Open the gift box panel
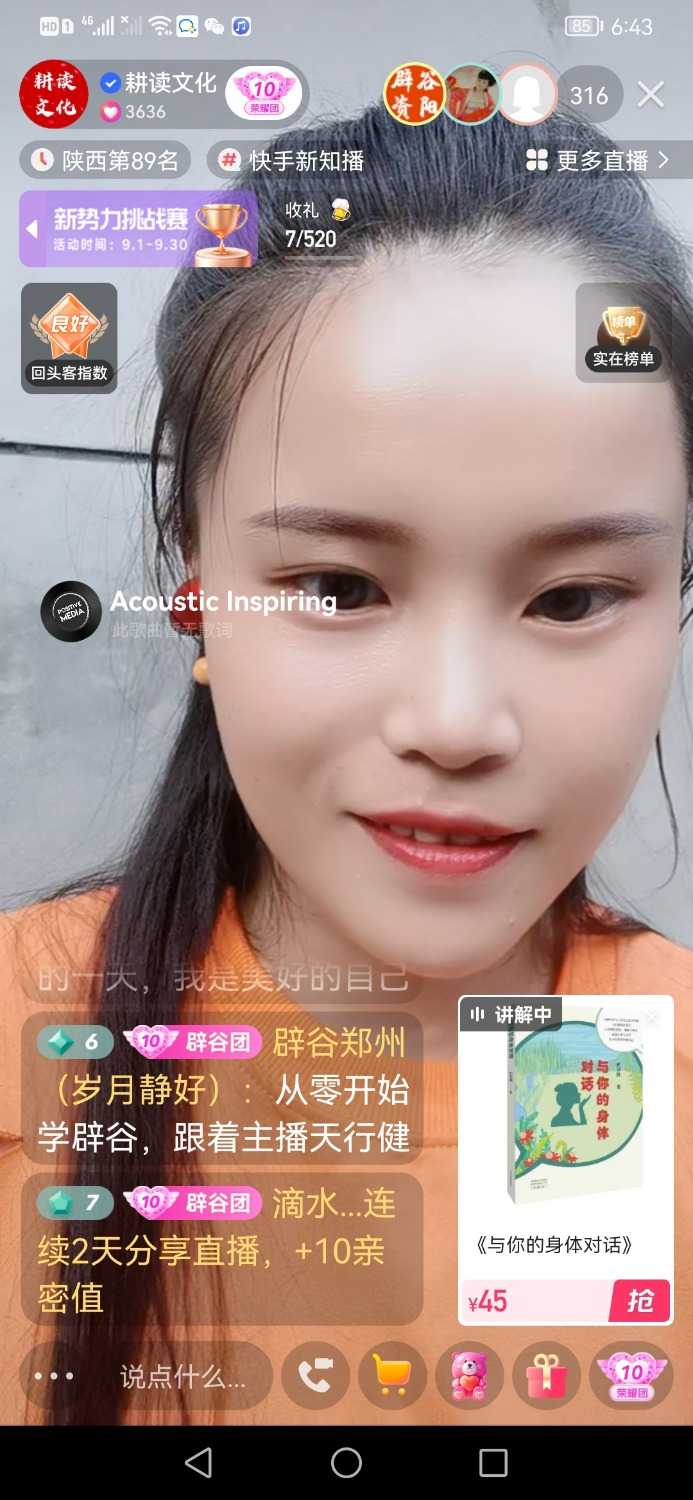Image resolution: width=693 pixels, height=1500 pixels. tap(546, 1377)
